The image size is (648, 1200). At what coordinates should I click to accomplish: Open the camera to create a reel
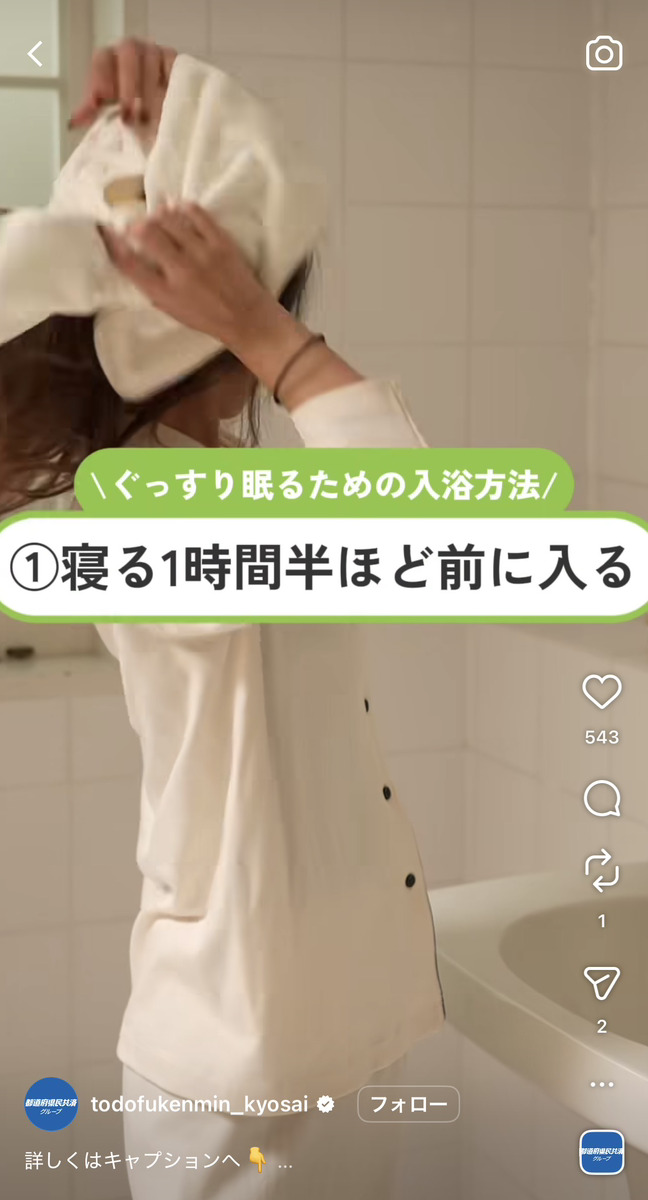(x=603, y=54)
